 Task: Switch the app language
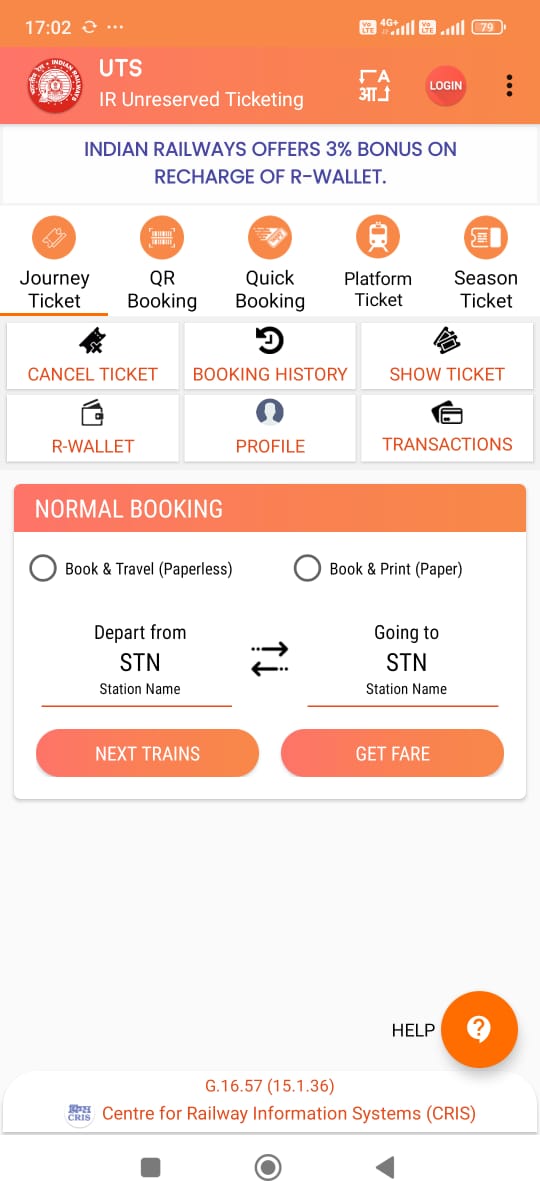[x=374, y=85]
